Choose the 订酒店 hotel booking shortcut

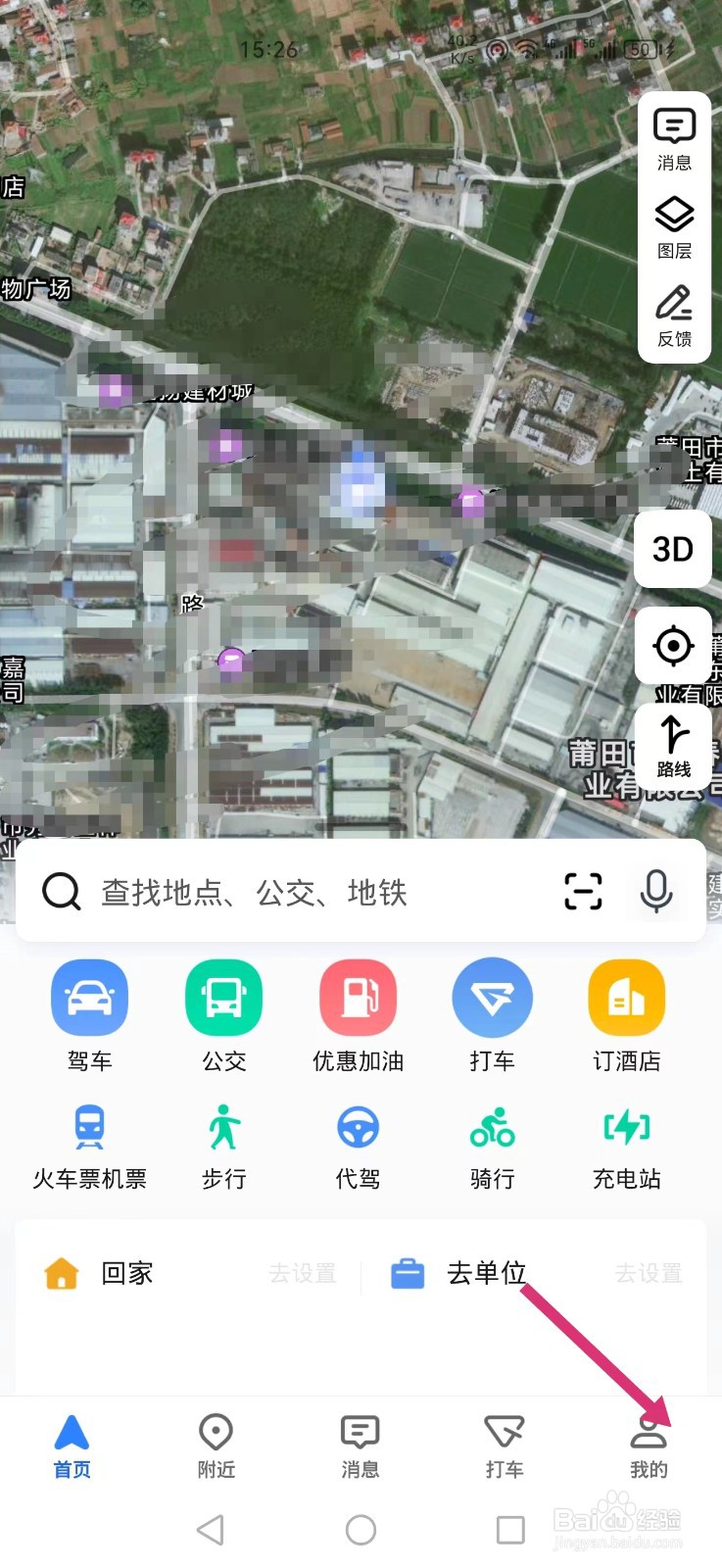coord(626,1014)
